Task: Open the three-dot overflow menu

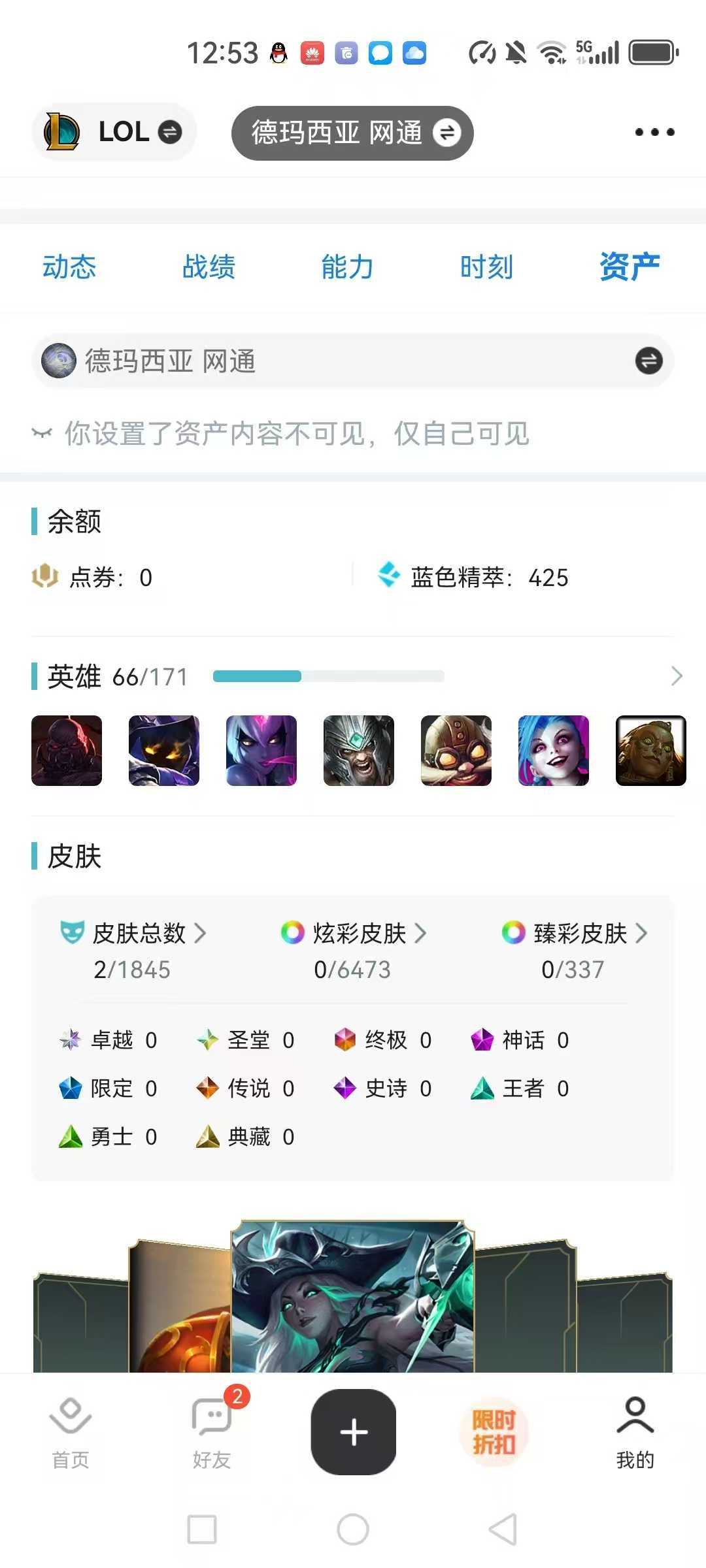Action: pos(654,132)
